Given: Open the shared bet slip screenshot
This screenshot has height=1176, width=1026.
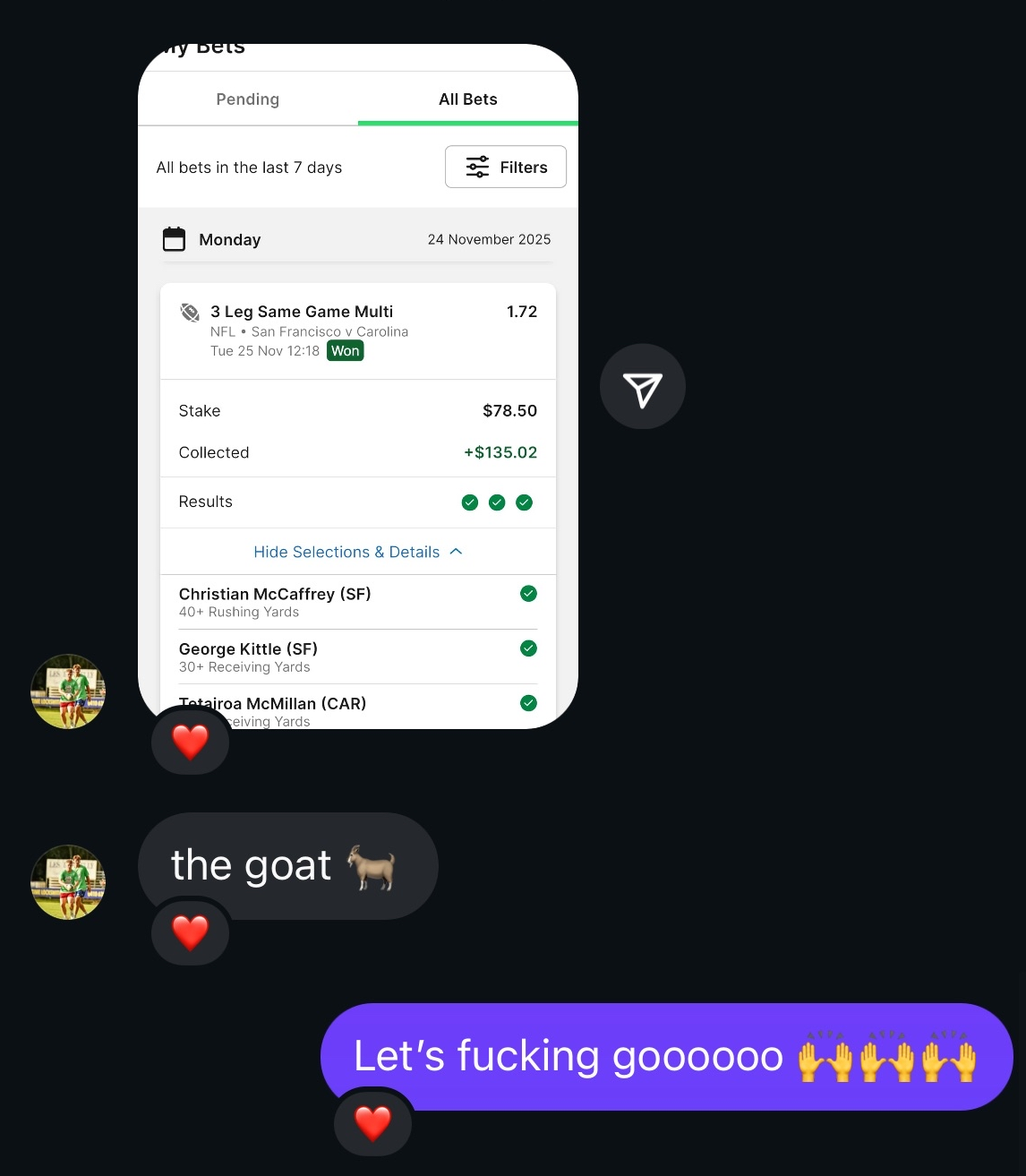Looking at the screenshot, I should coord(357,385).
